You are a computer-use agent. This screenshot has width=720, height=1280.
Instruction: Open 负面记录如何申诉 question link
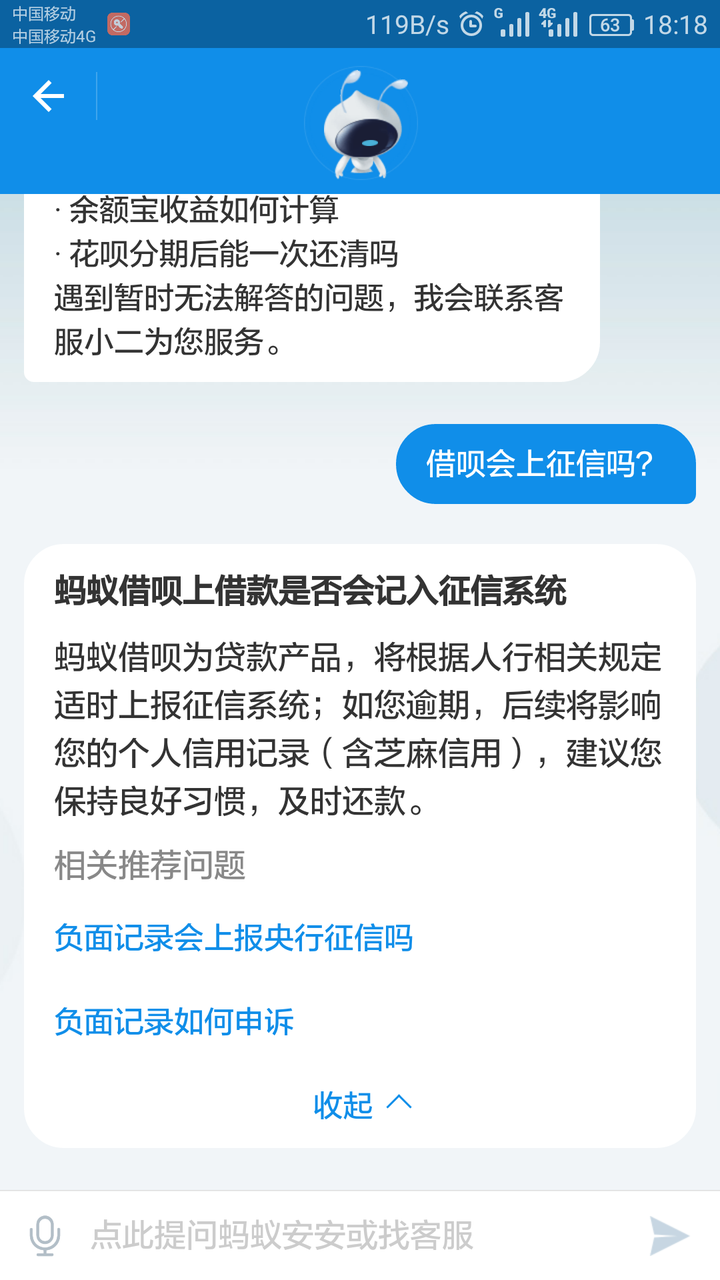pyautogui.click(x=174, y=1022)
